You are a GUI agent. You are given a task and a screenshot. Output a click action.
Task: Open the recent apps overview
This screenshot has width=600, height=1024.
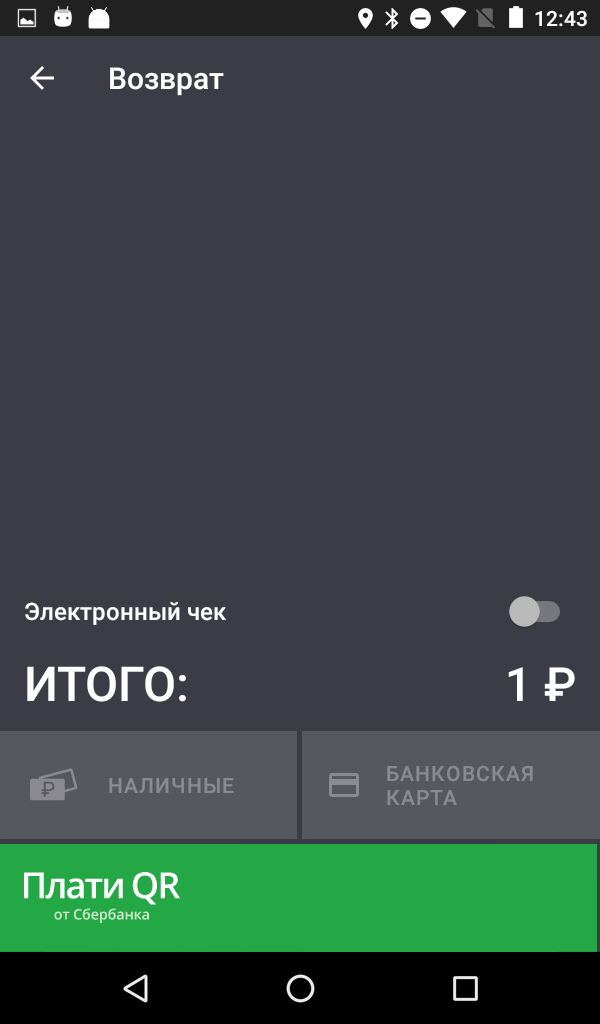[x=465, y=989]
